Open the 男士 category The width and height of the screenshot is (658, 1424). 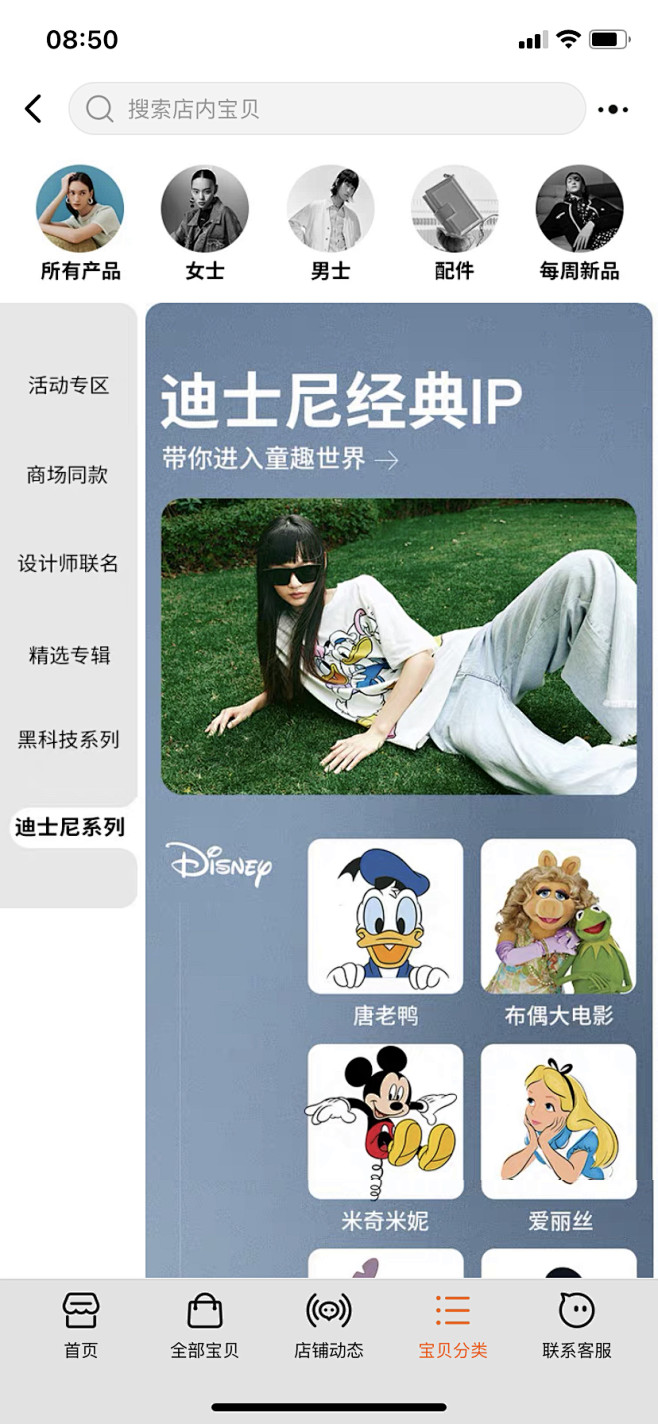tap(330, 209)
